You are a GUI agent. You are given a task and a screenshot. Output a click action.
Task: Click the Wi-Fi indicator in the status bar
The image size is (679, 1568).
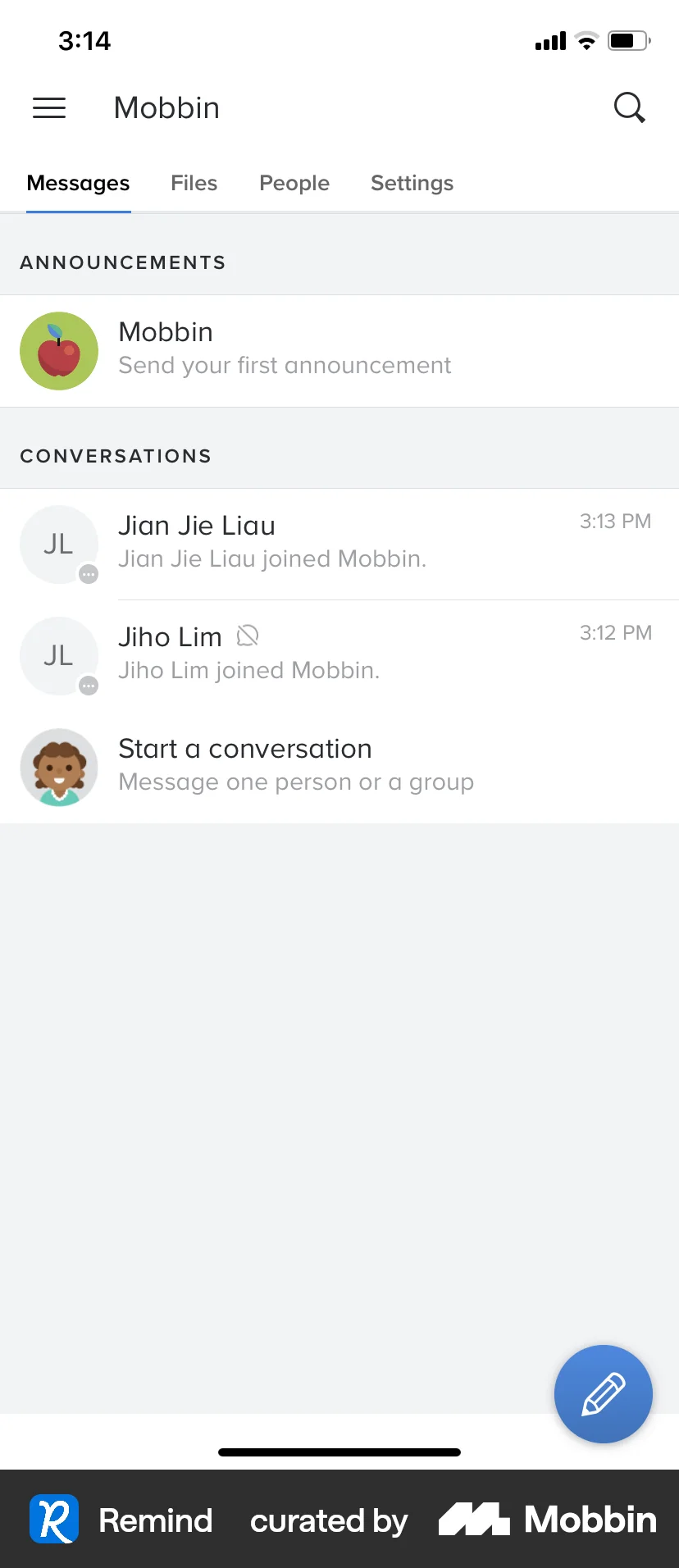586,40
